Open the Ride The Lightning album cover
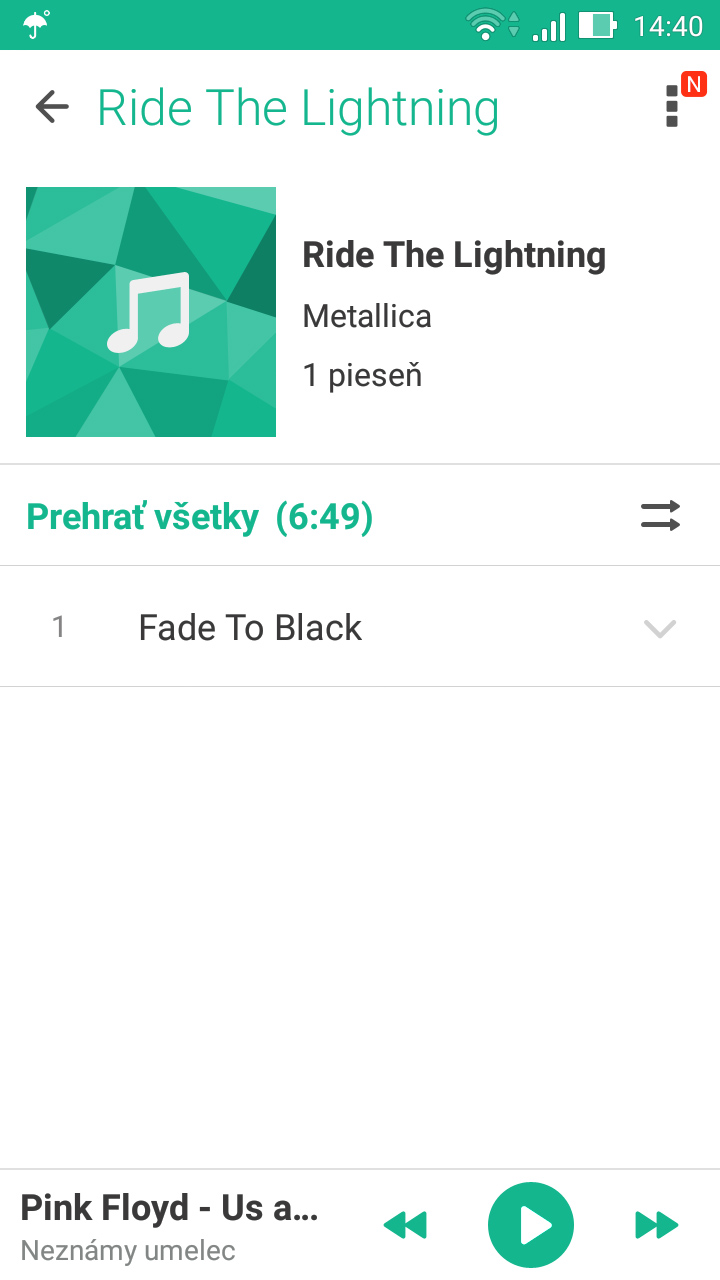The image size is (720, 1280). [x=151, y=312]
